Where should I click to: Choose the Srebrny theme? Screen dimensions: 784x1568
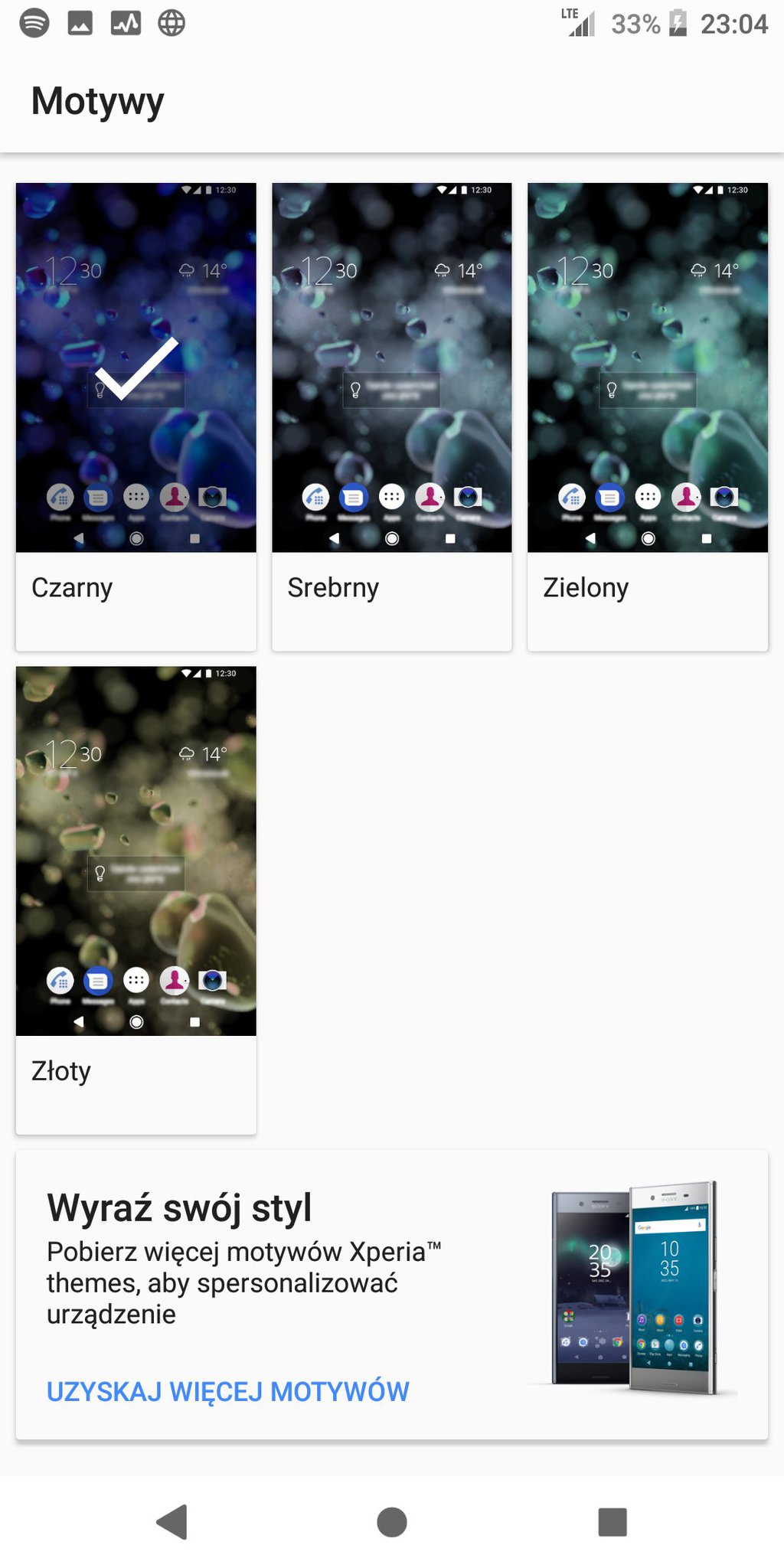pyautogui.click(x=391, y=417)
